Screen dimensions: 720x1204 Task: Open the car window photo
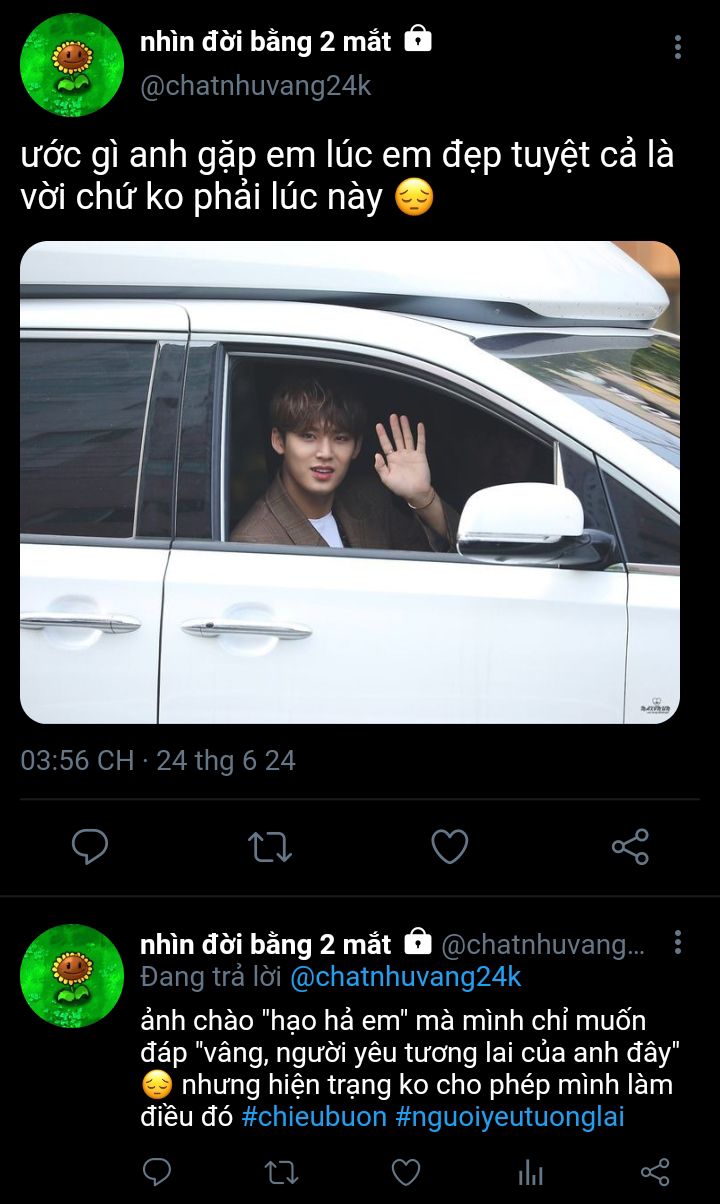coord(350,482)
